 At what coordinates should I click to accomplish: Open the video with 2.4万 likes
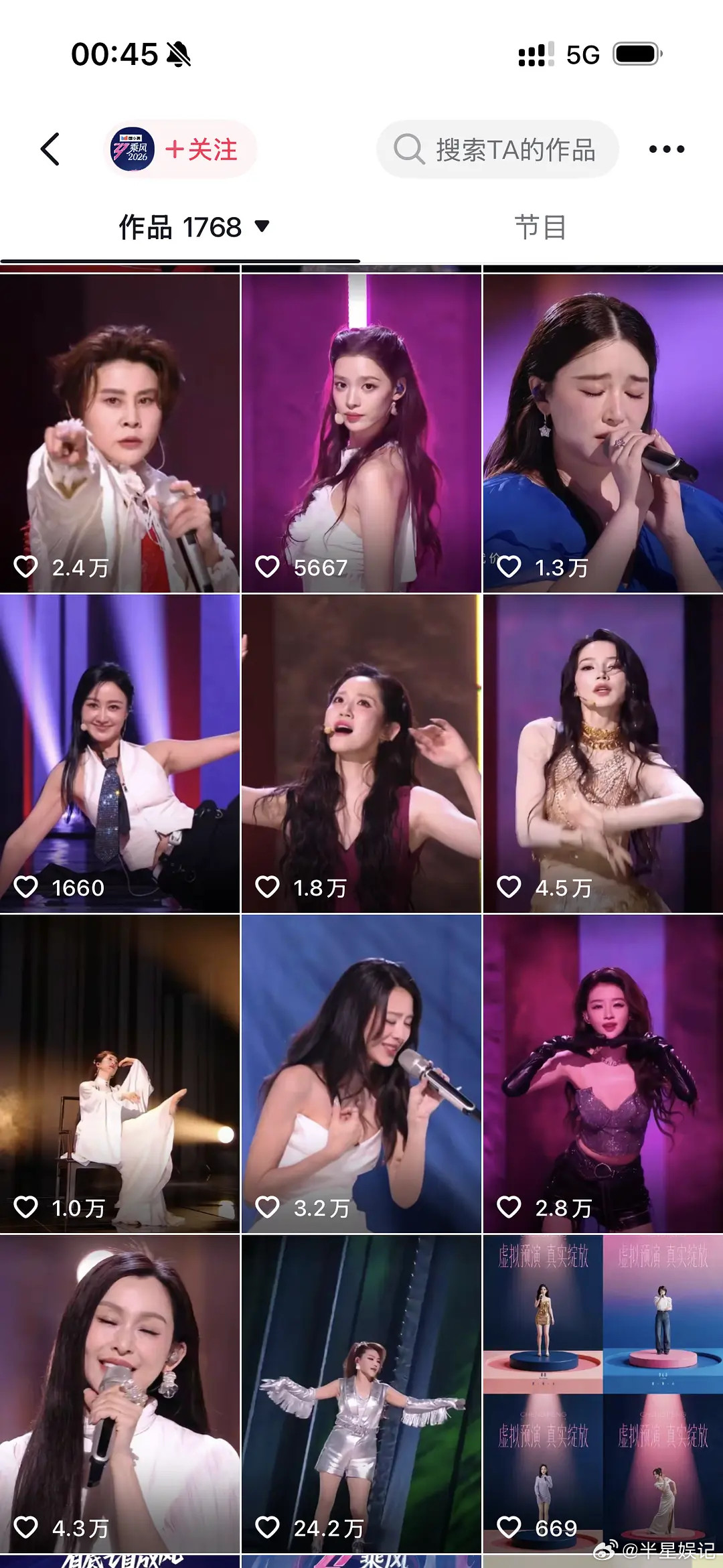[x=120, y=433]
